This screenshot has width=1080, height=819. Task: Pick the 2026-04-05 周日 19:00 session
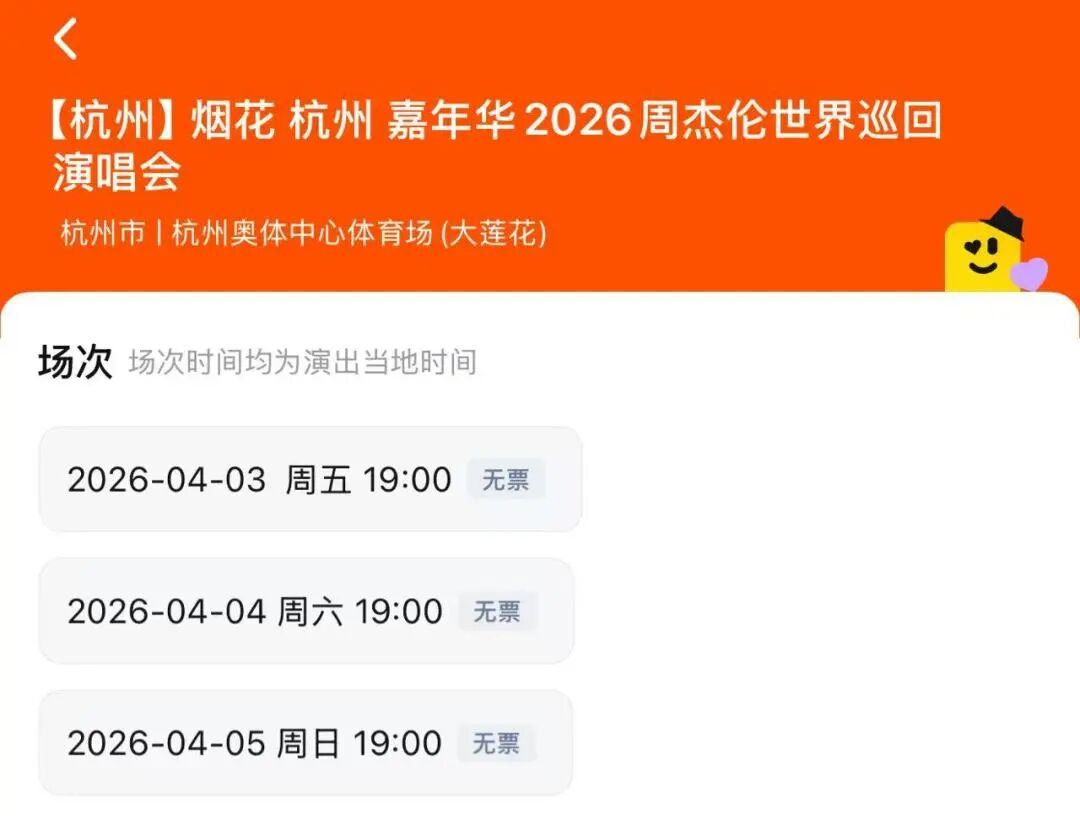tap(305, 743)
